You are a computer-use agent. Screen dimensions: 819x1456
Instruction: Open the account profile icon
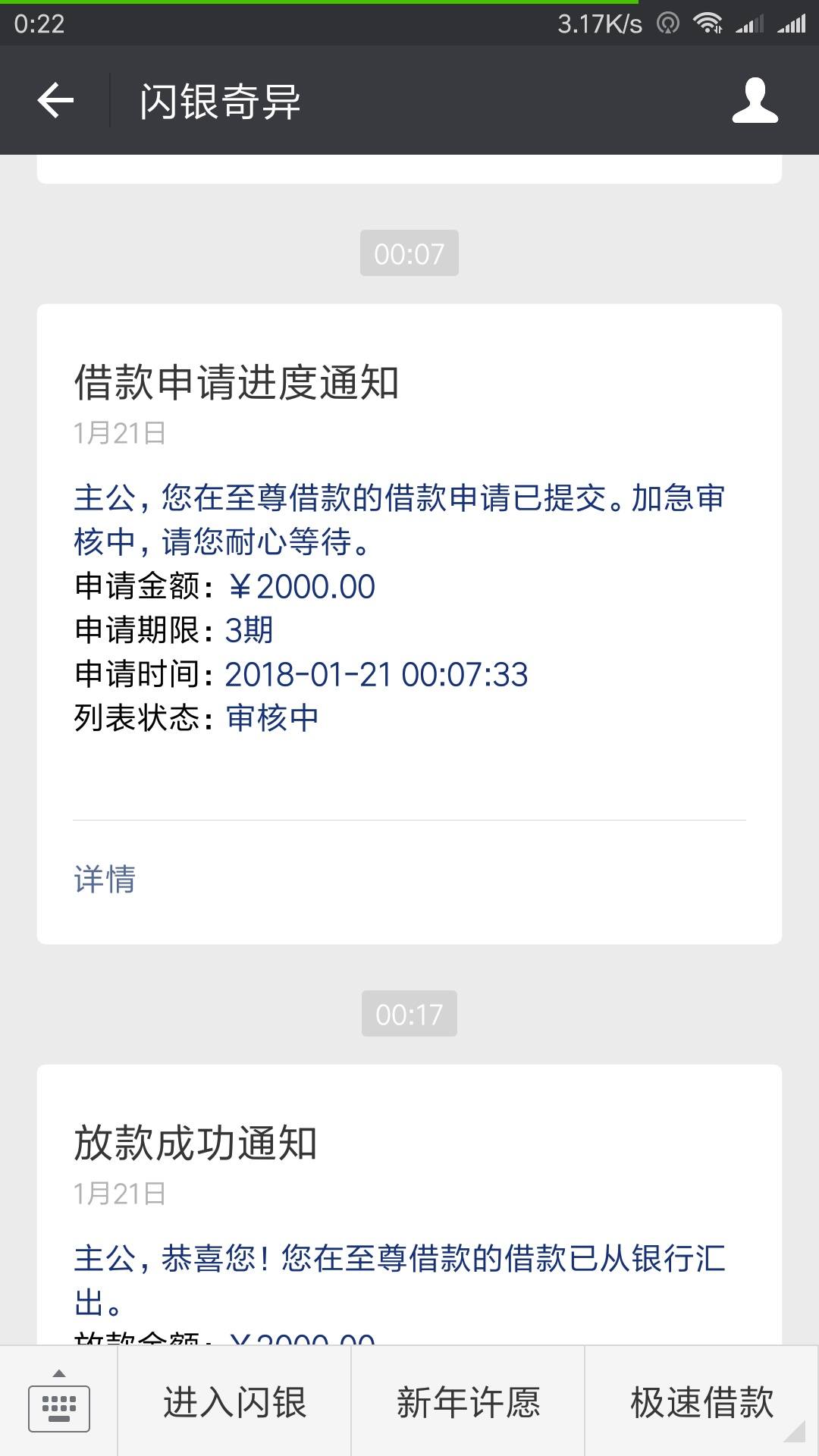coord(755,100)
